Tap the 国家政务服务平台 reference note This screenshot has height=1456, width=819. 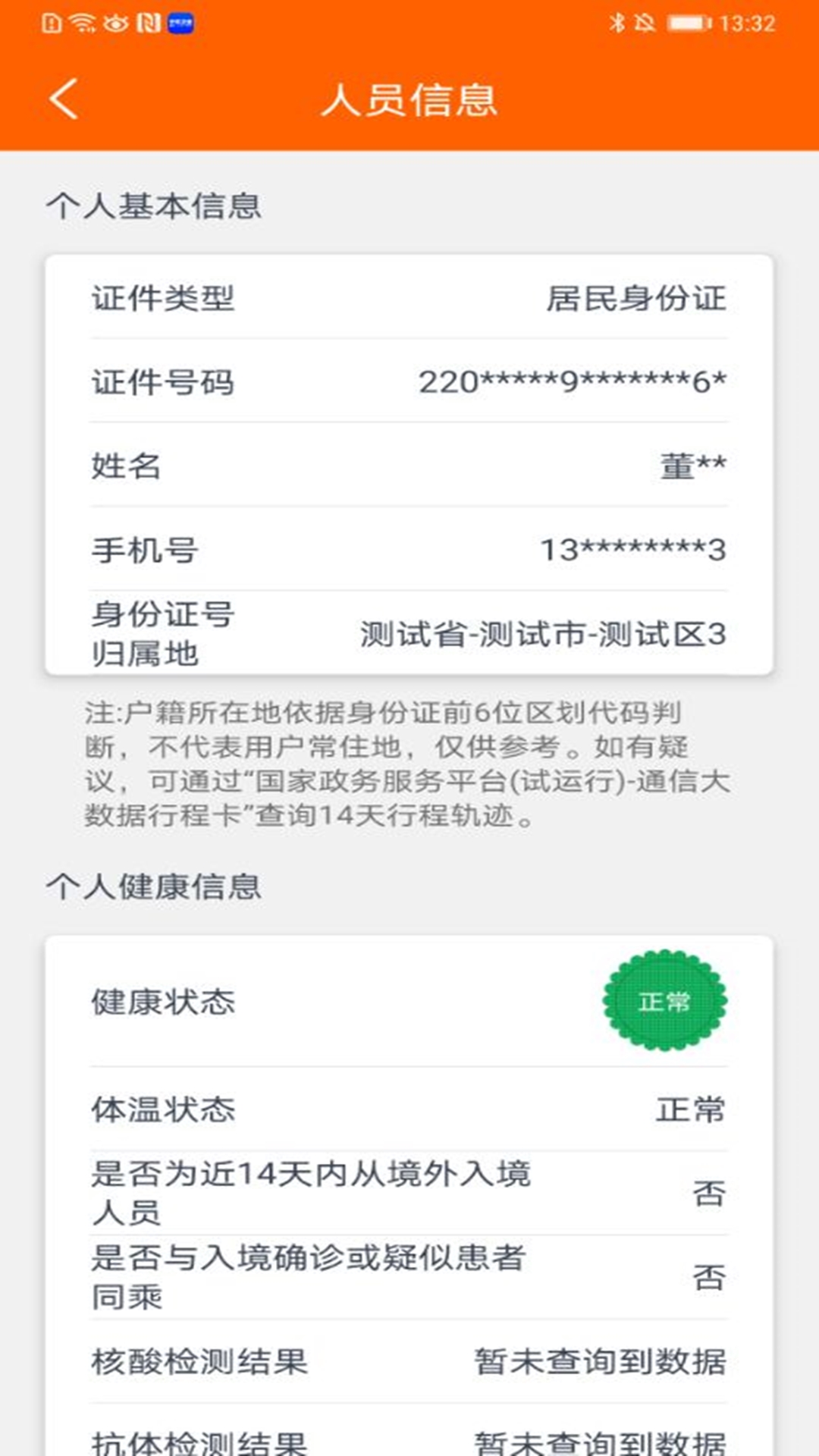pos(409,766)
